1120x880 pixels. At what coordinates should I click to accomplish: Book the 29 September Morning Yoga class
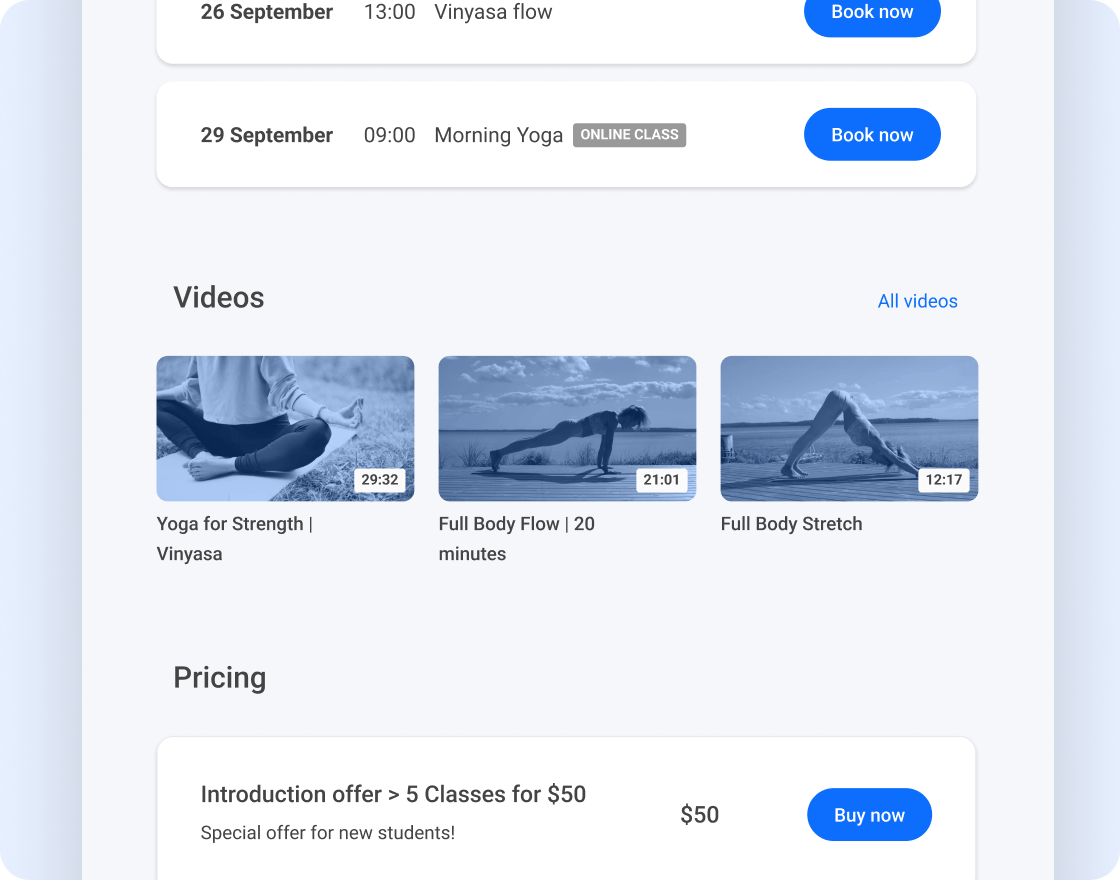pyautogui.click(x=872, y=135)
